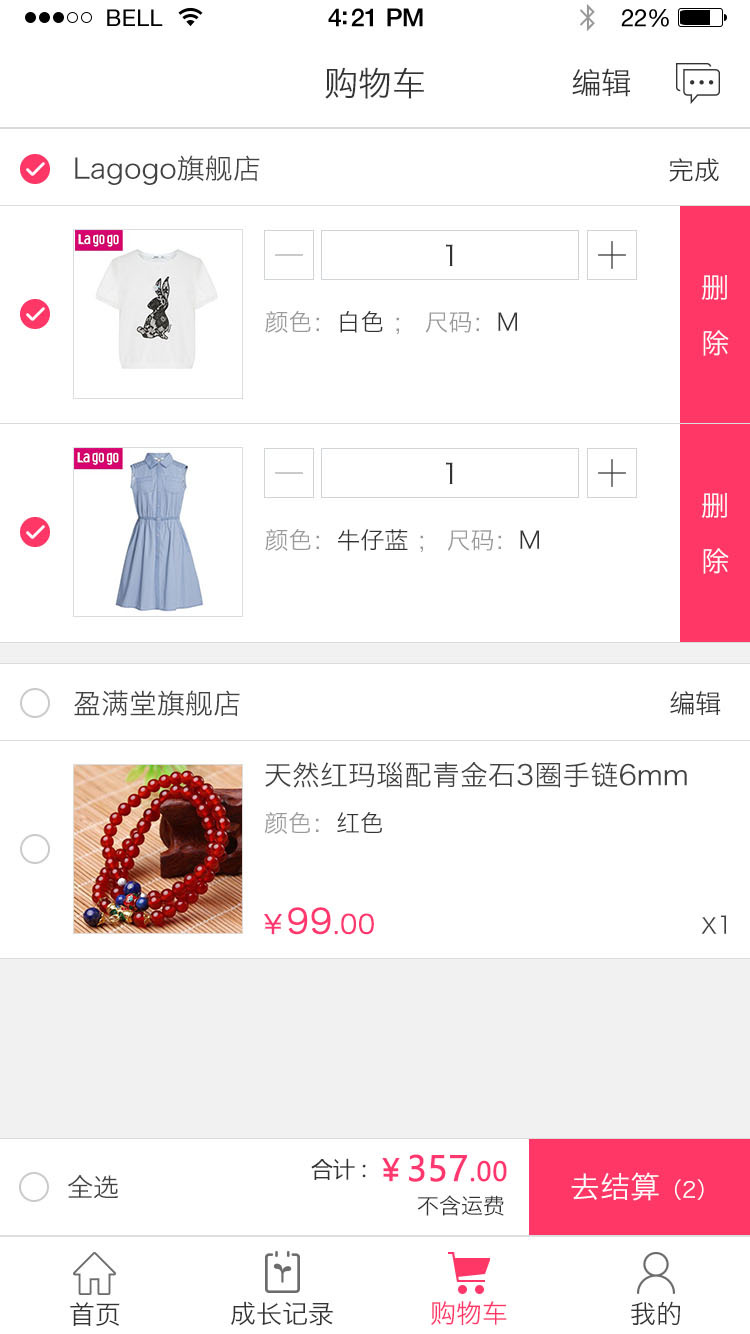Viewport: 750px width, 1334px height.
Task: Tap 编辑 in the top bar
Action: point(601,83)
